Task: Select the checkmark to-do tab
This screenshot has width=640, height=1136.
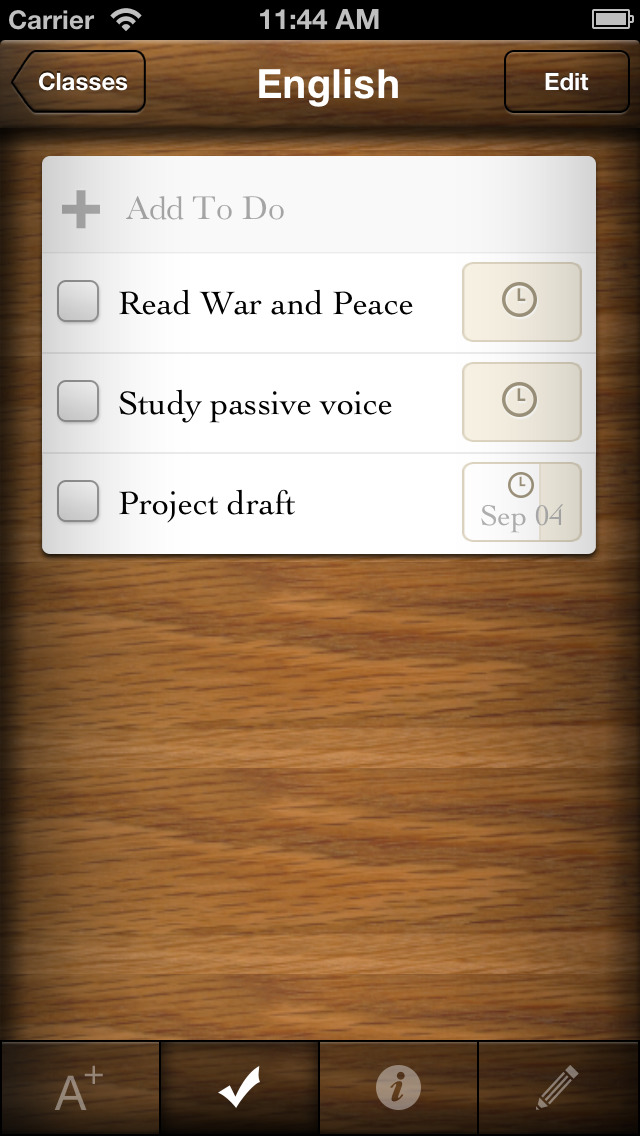Action: click(x=240, y=1088)
